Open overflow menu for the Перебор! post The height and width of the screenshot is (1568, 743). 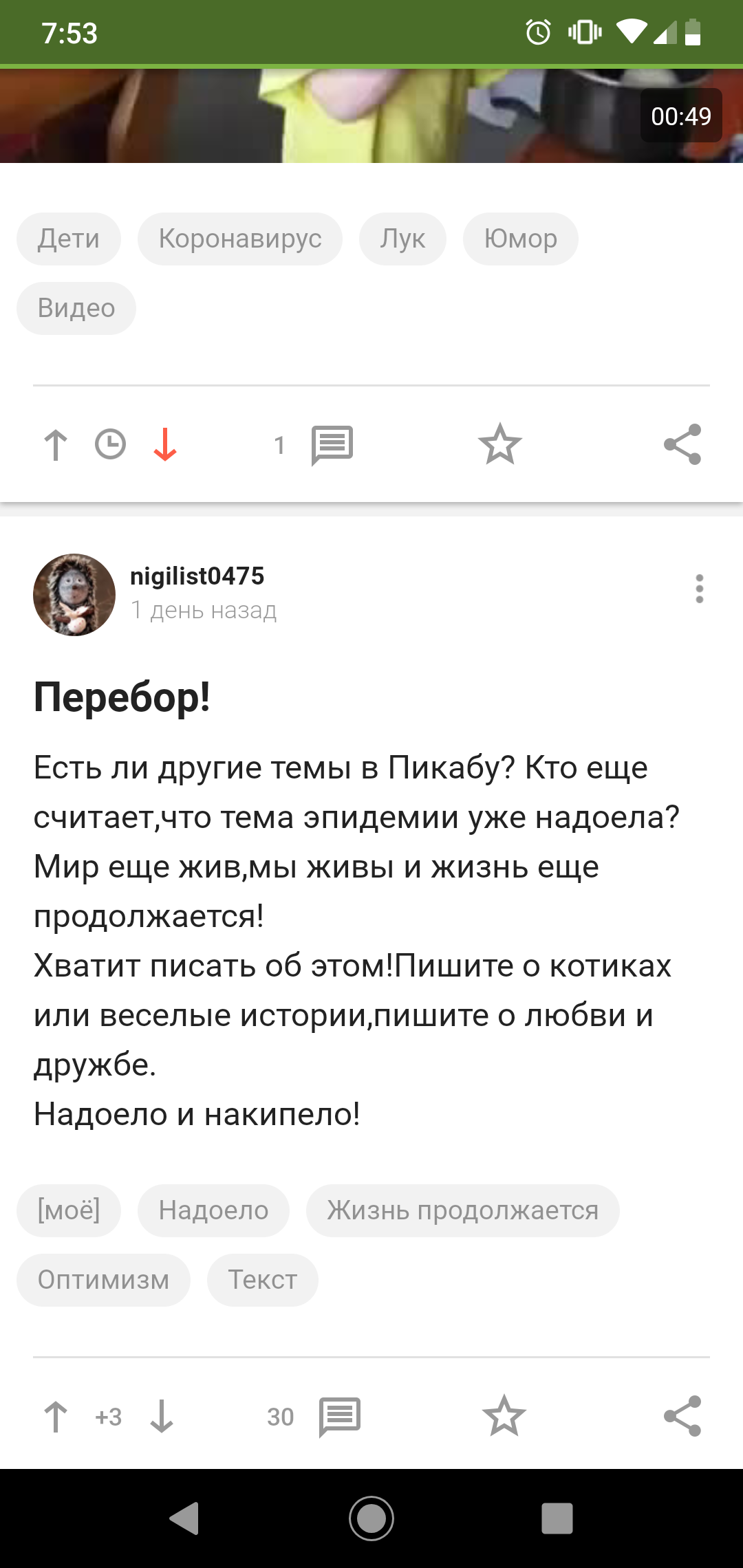click(x=699, y=589)
